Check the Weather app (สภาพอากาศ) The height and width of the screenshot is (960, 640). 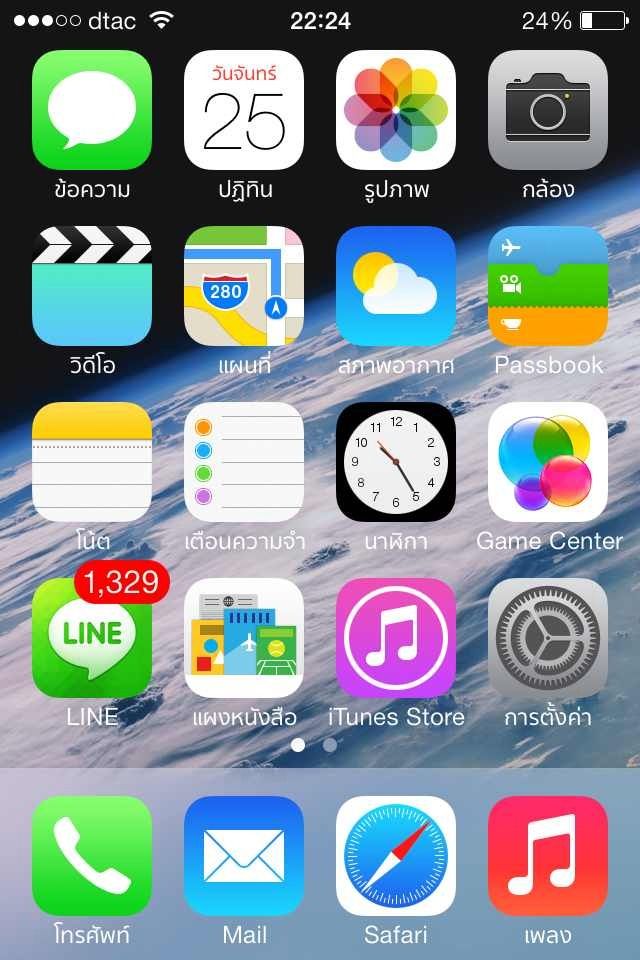tap(396, 286)
